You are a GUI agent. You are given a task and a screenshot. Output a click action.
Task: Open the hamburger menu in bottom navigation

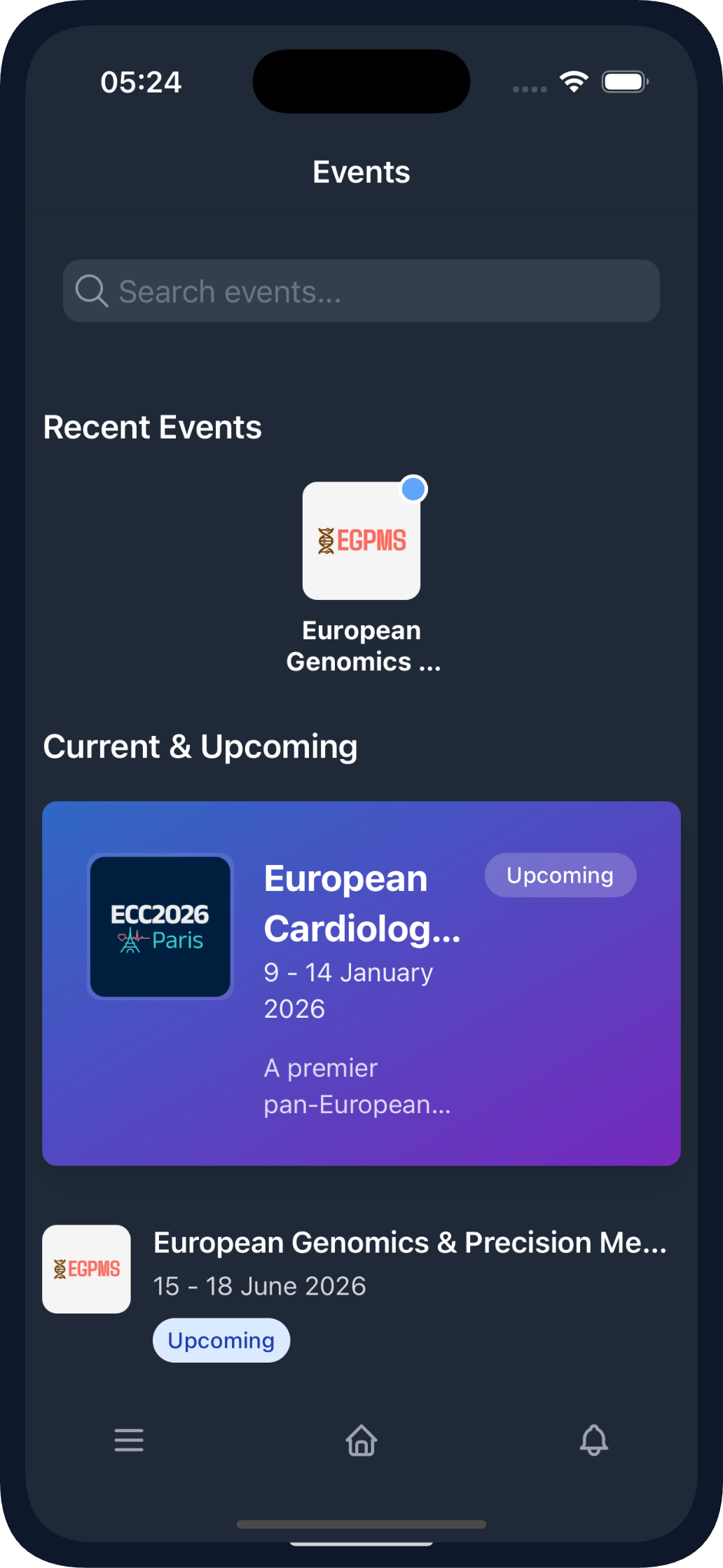[x=128, y=1440]
